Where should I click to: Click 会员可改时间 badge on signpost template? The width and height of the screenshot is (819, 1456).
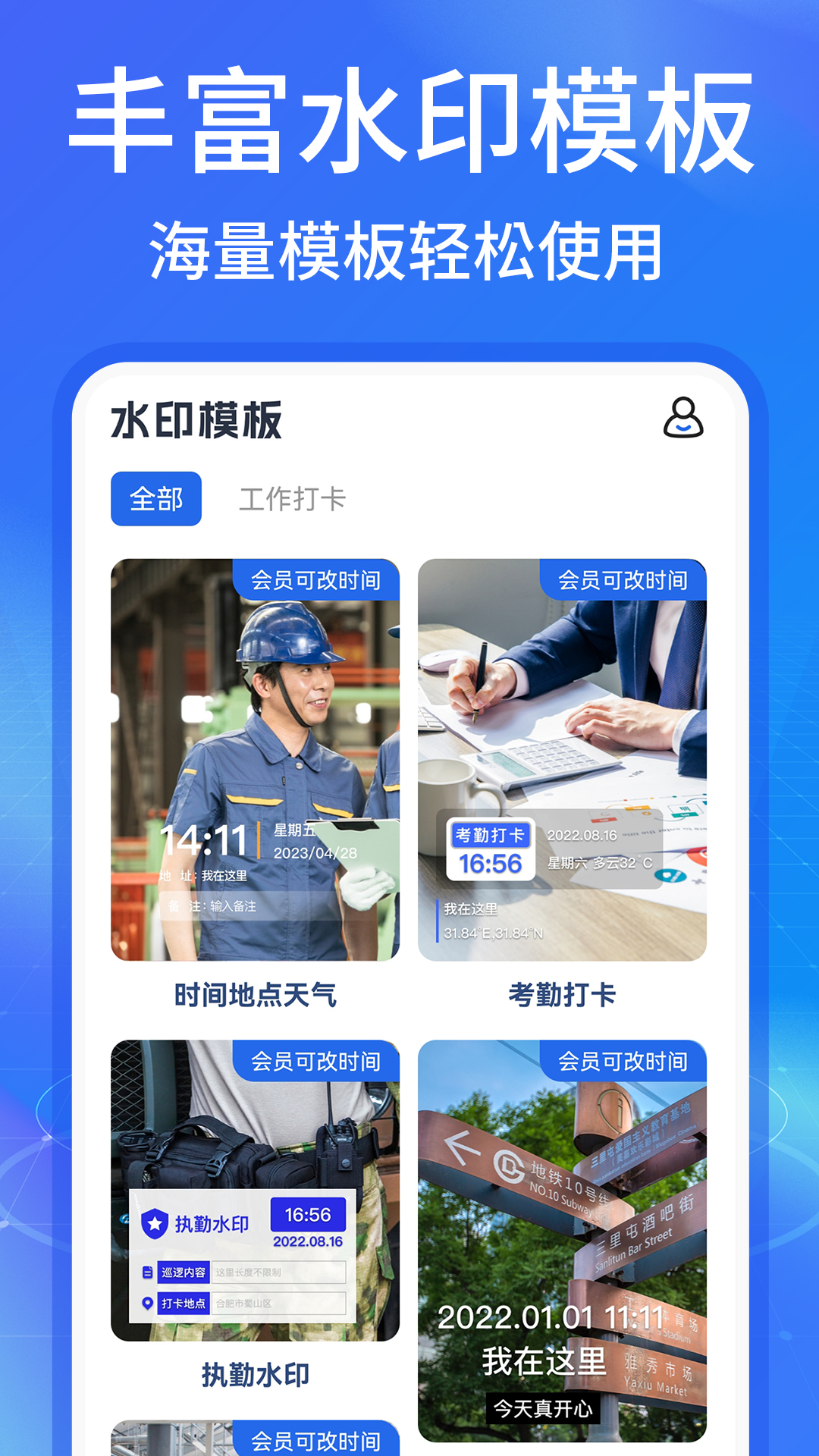pos(623,1061)
